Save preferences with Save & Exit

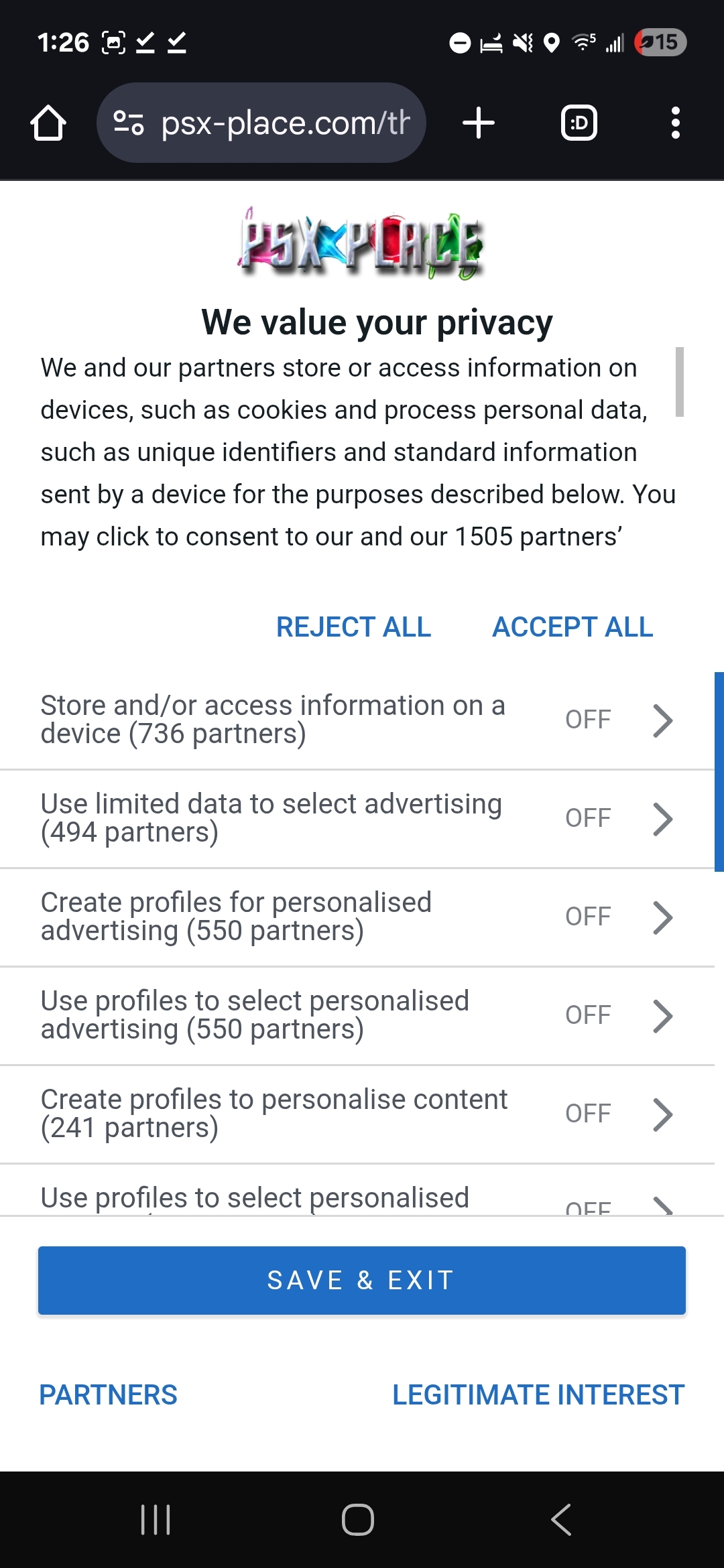(x=362, y=1281)
